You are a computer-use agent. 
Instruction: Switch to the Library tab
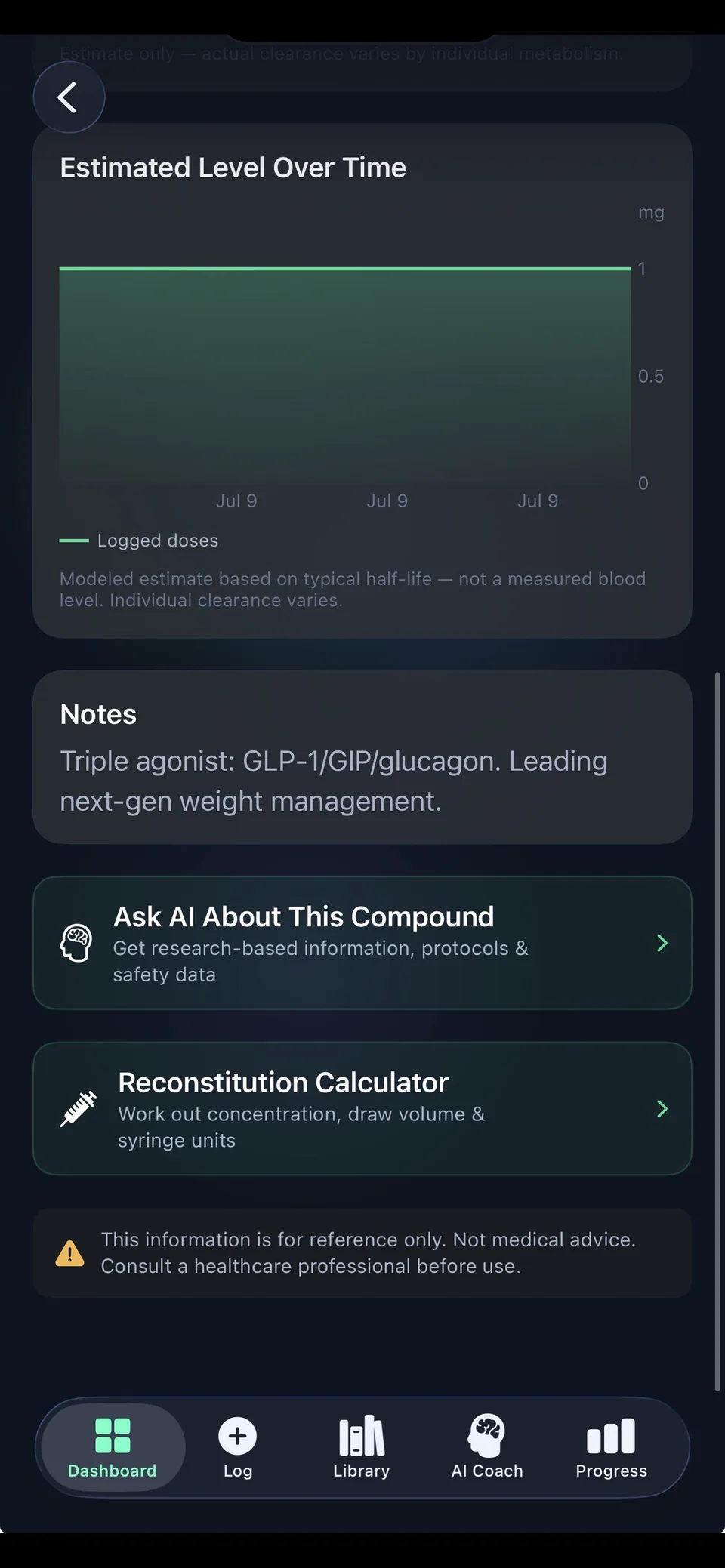[362, 1447]
